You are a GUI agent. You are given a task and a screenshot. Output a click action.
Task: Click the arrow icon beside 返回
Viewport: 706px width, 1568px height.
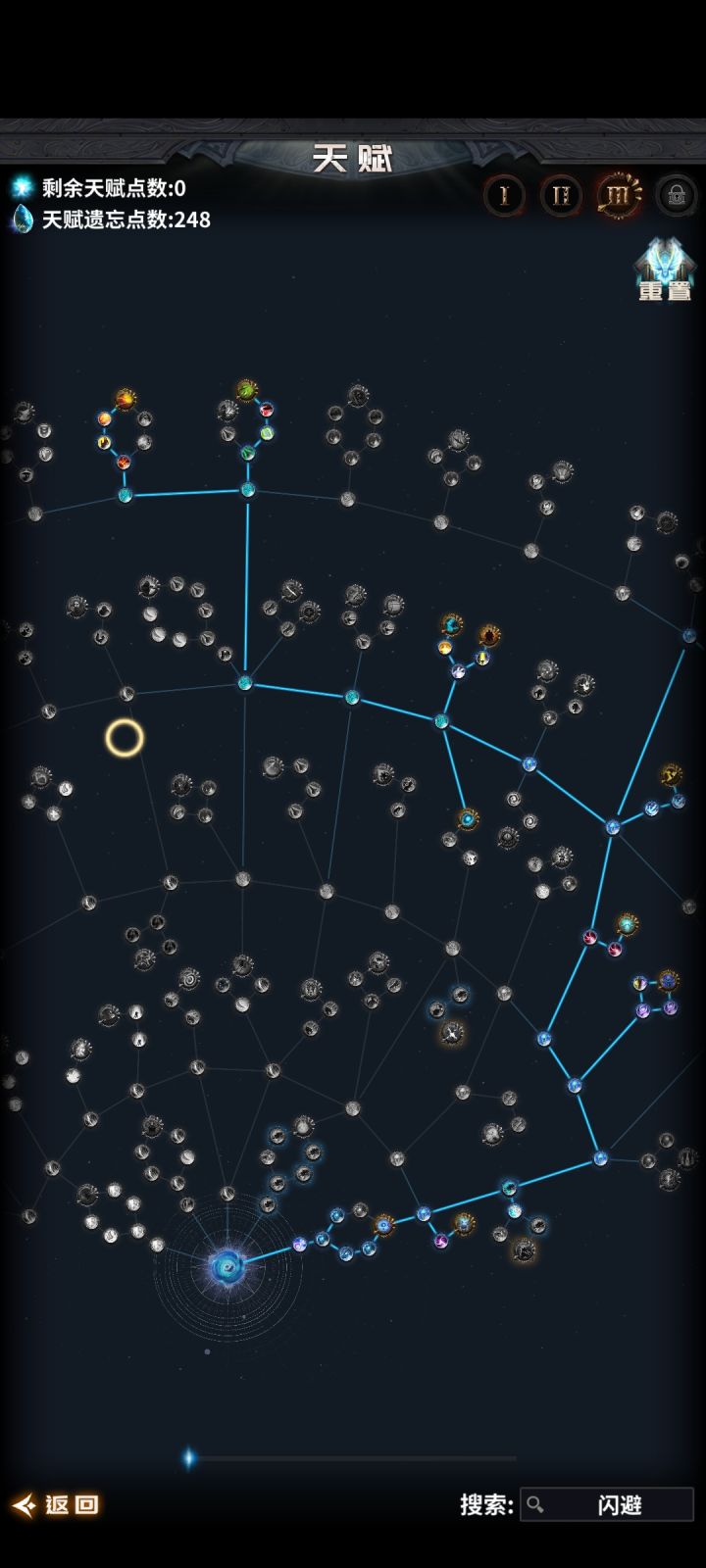[25, 1506]
